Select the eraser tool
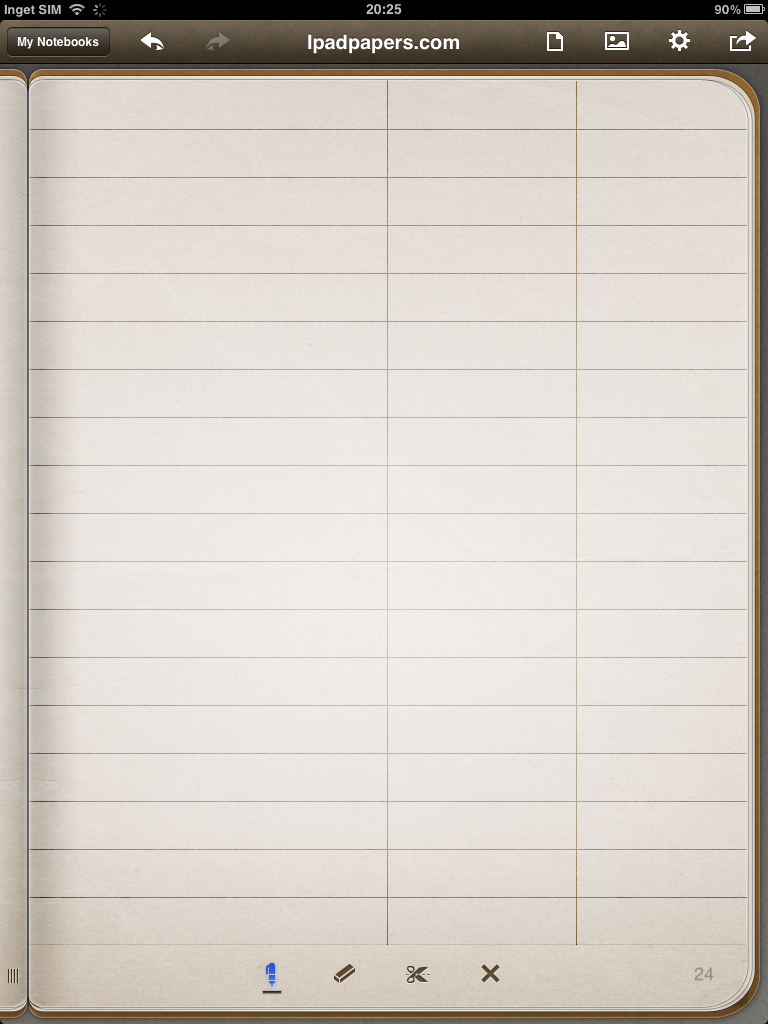The image size is (768, 1024). coord(344,973)
